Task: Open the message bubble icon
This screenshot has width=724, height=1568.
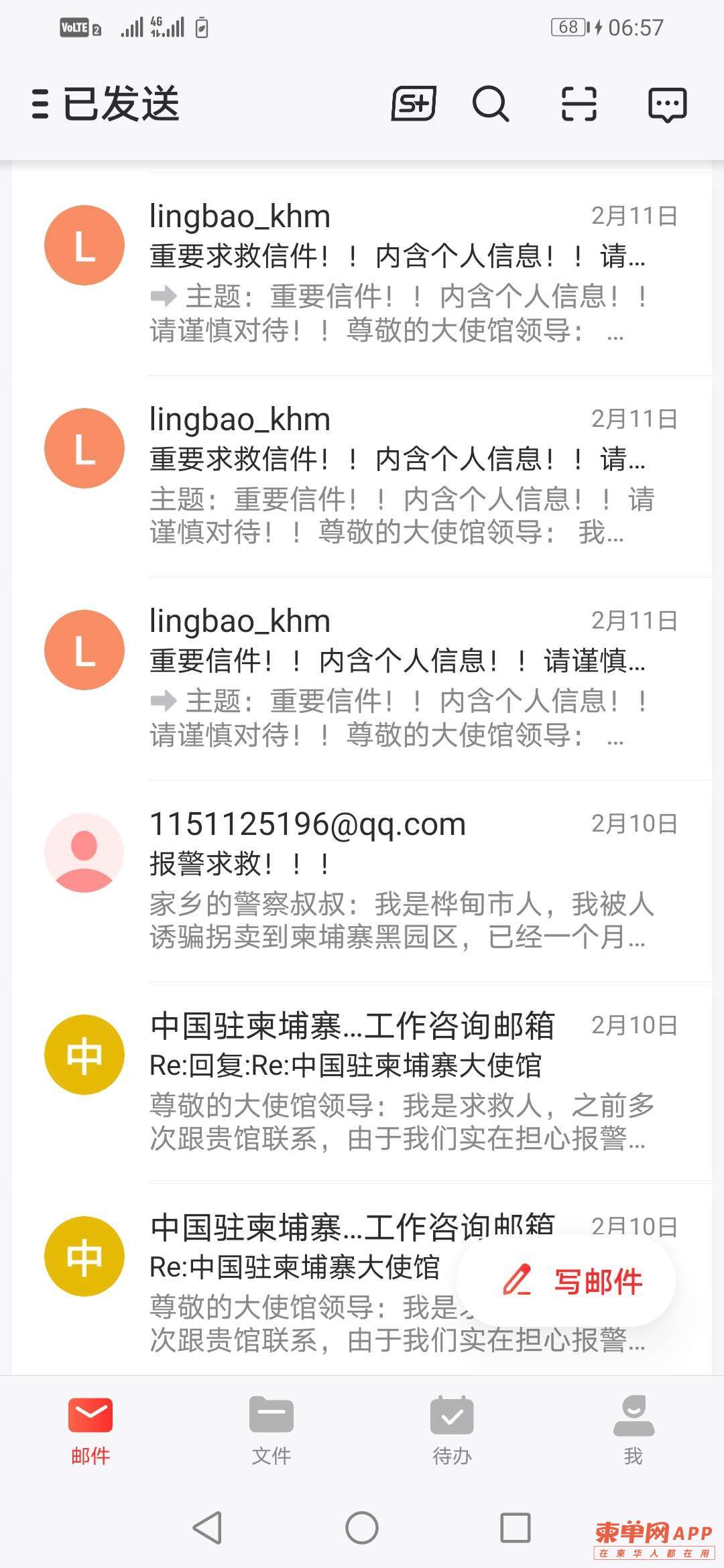Action: pyautogui.click(x=668, y=105)
